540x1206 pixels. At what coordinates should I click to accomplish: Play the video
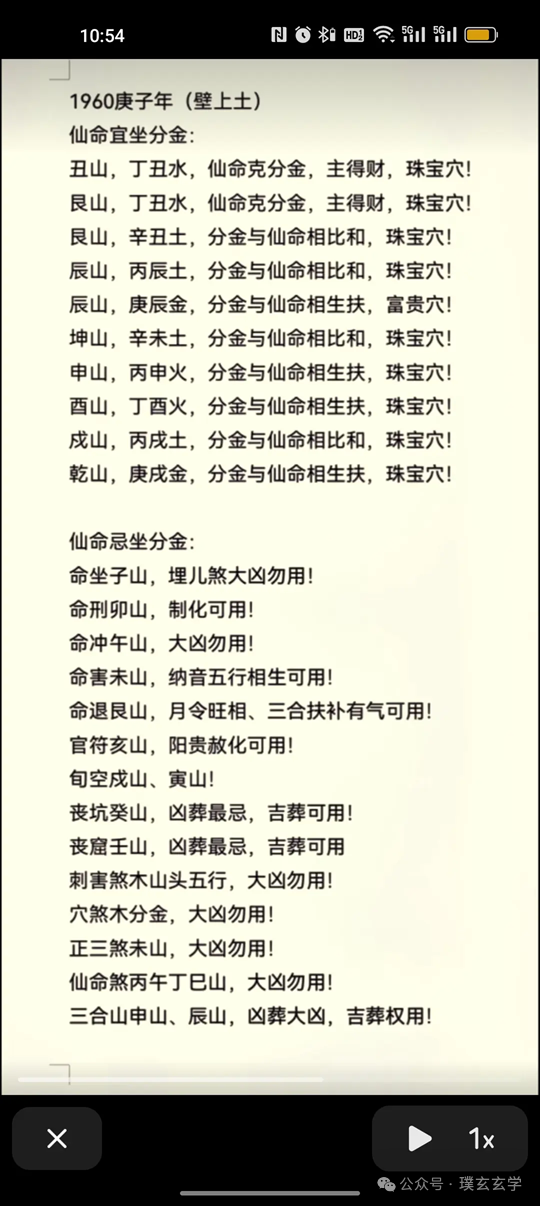click(420, 1138)
